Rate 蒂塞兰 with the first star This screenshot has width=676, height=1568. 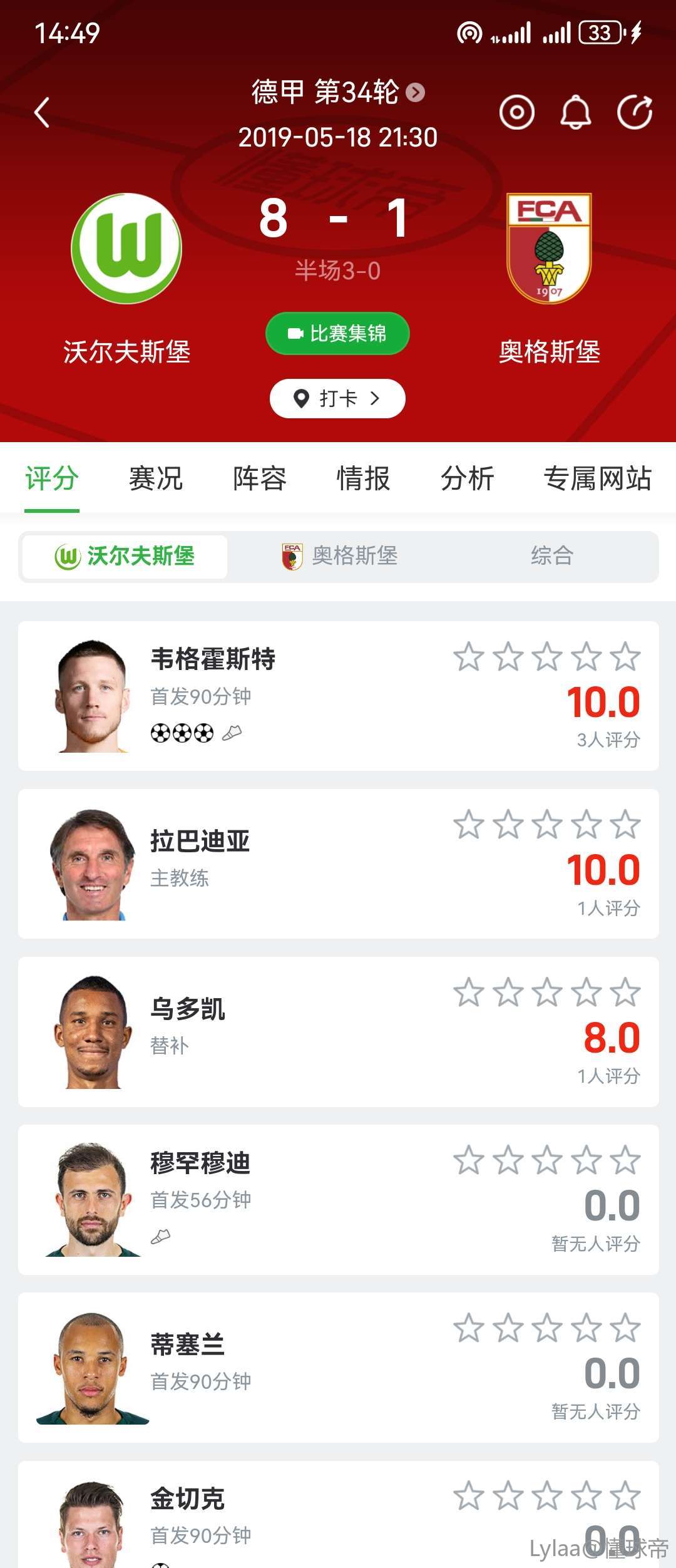click(x=468, y=1328)
